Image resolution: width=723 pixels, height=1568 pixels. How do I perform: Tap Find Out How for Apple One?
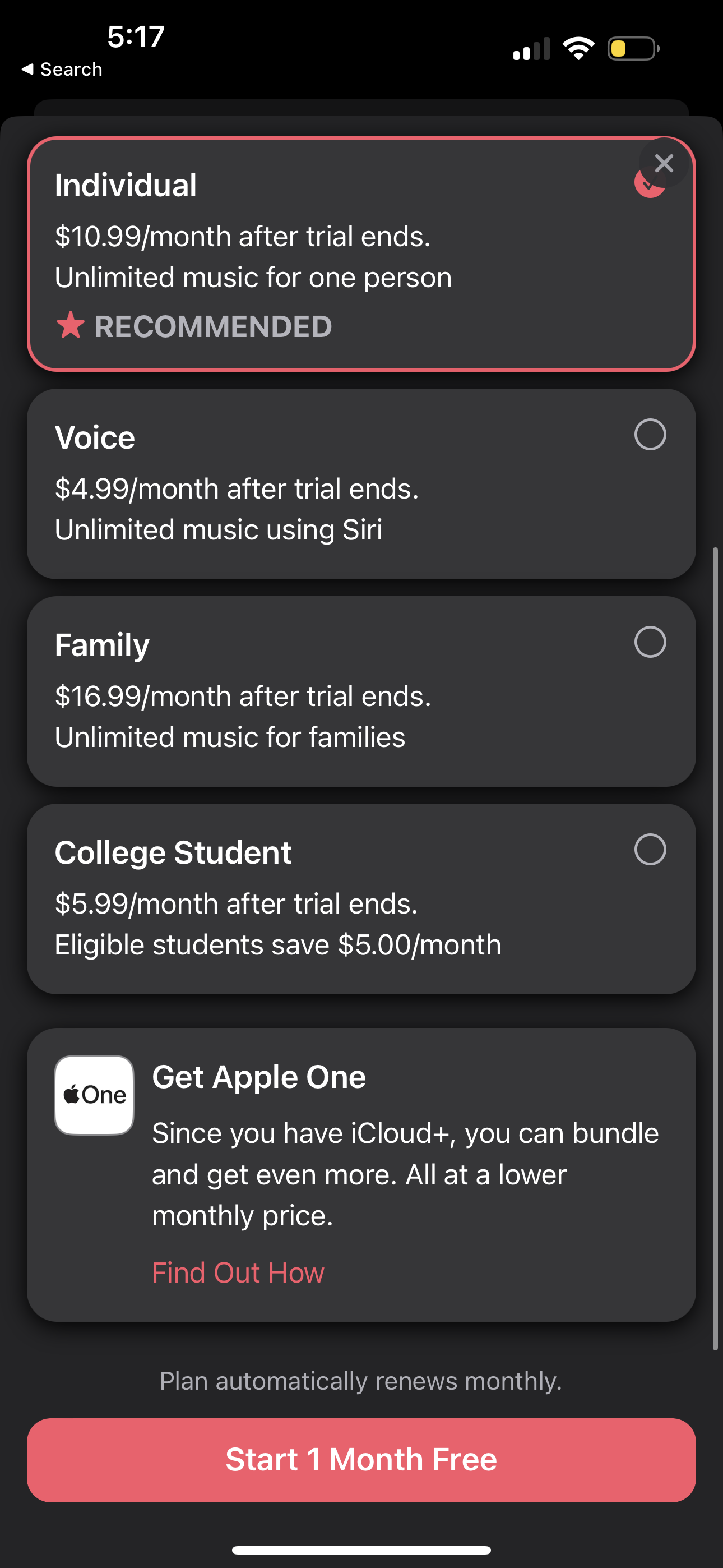click(x=237, y=1271)
